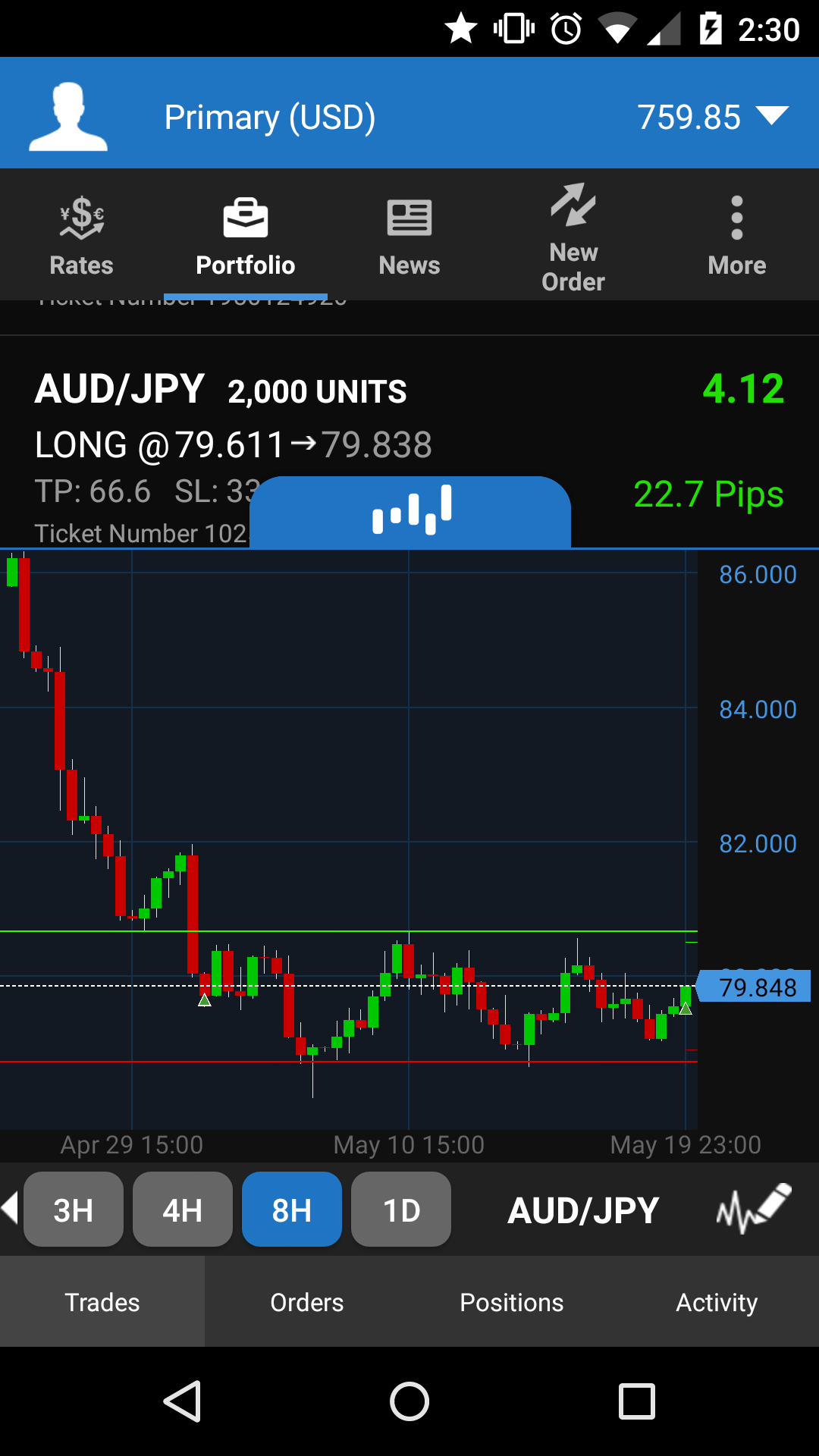819x1456 pixels.
Task: Go to the Android home screen
Action: 409,1401
